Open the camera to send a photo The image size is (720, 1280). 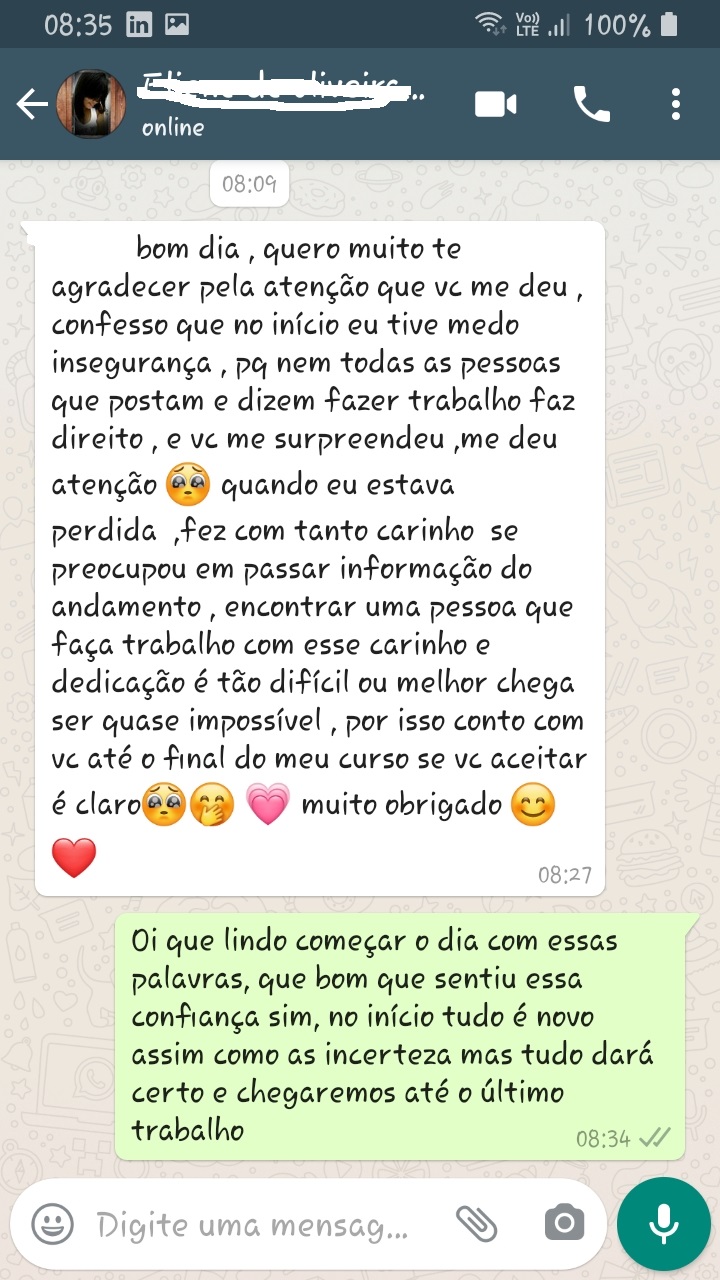click(x=564, y=1223)
